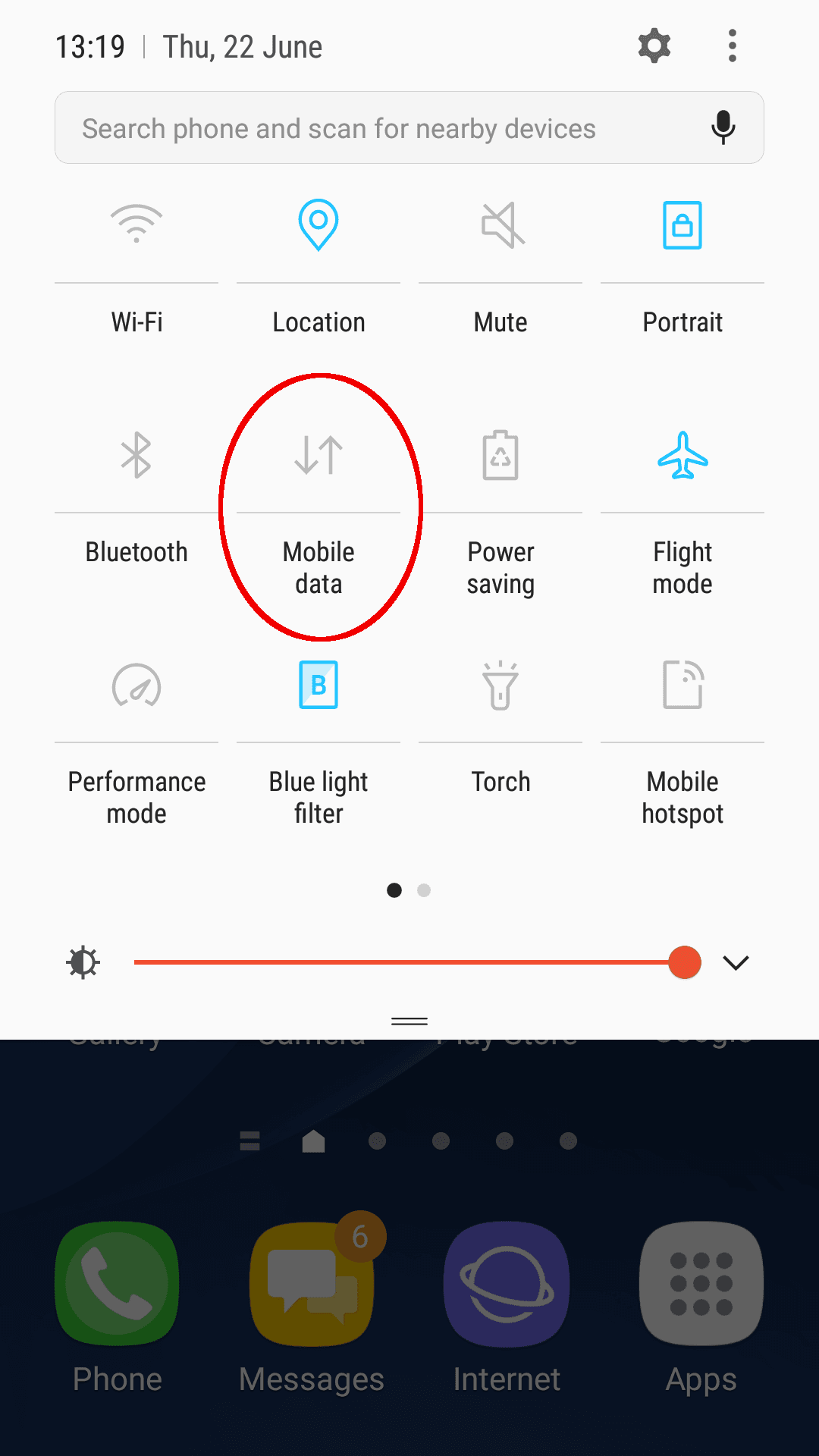Enable Performance mode
The image size is (819, 1456).
(136, 686)
